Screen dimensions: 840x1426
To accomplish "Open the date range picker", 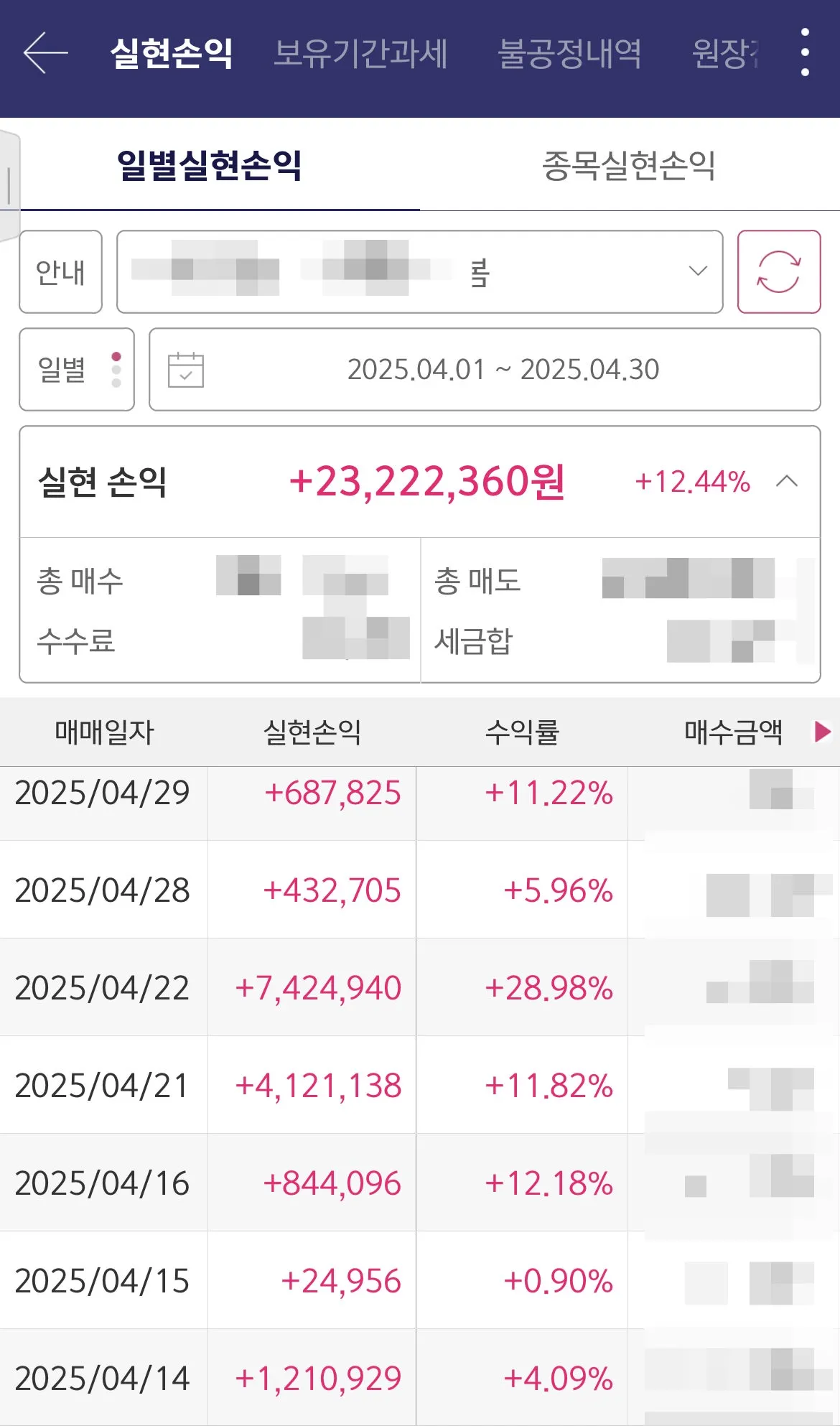I will [485, 370].
